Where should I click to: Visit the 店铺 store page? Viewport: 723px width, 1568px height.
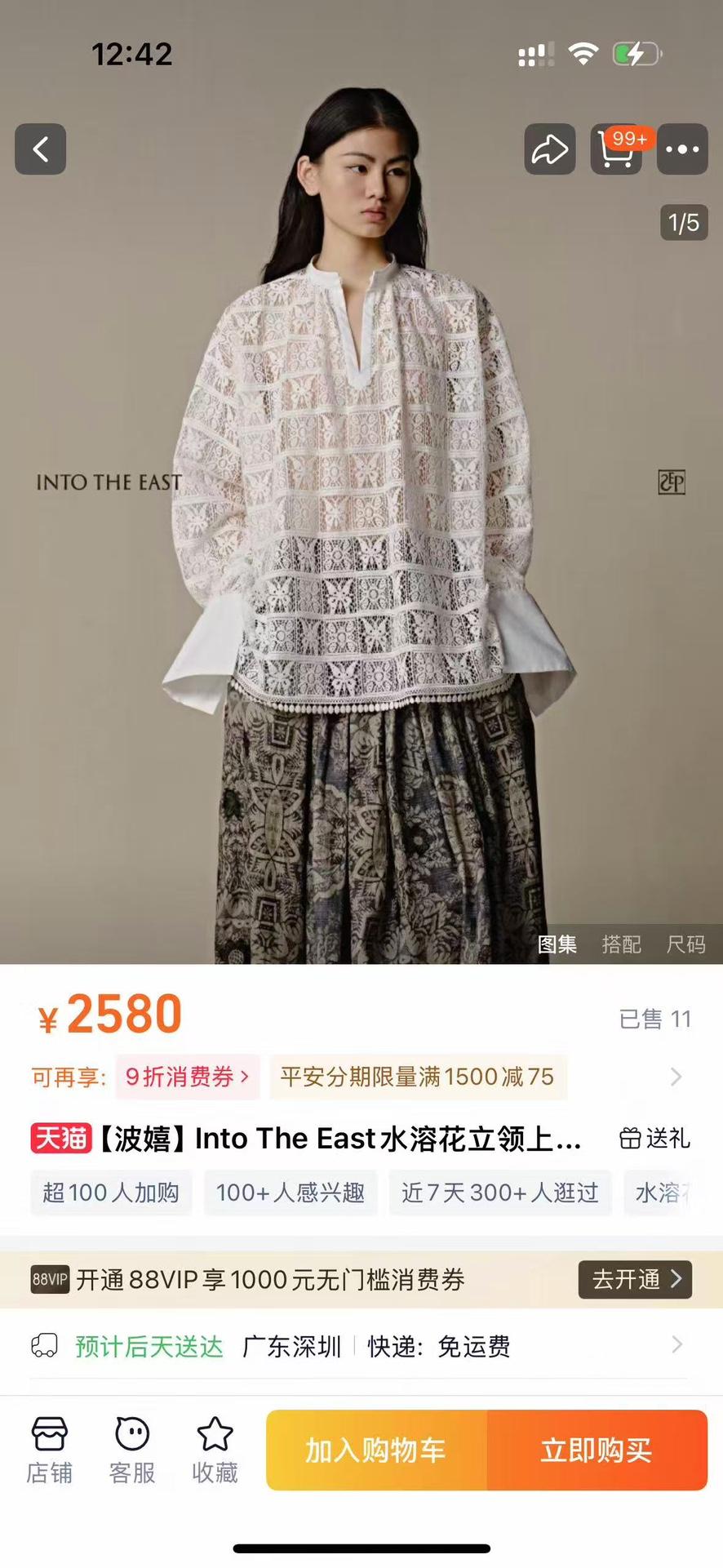click(49, 1450)
